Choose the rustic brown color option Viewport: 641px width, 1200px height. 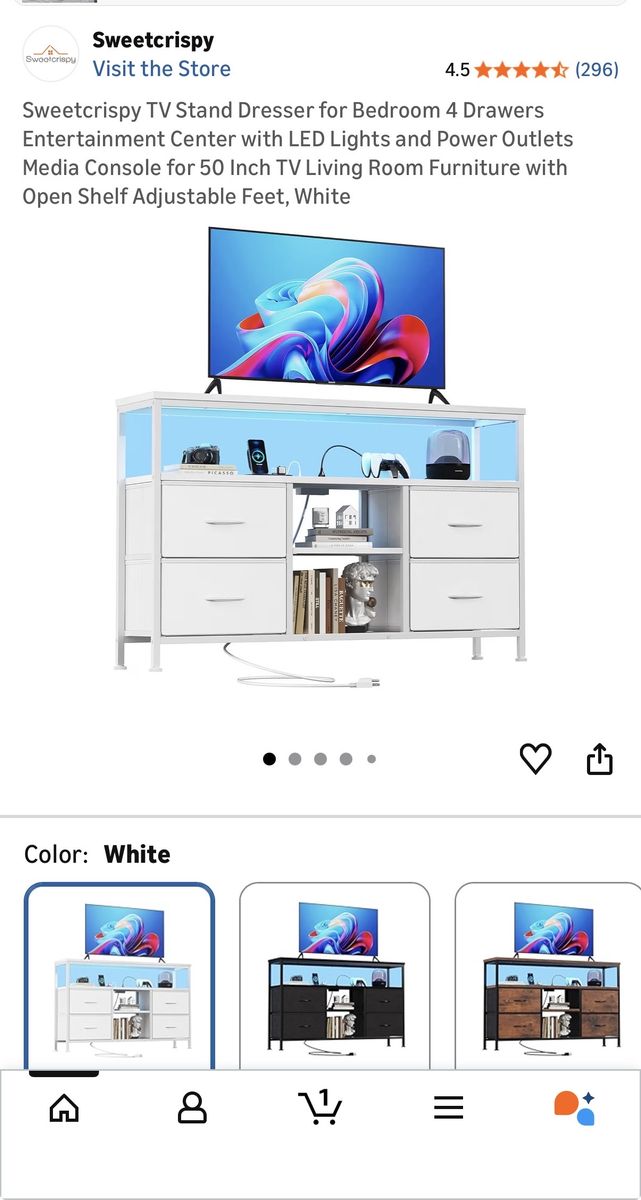pos(550,975)
